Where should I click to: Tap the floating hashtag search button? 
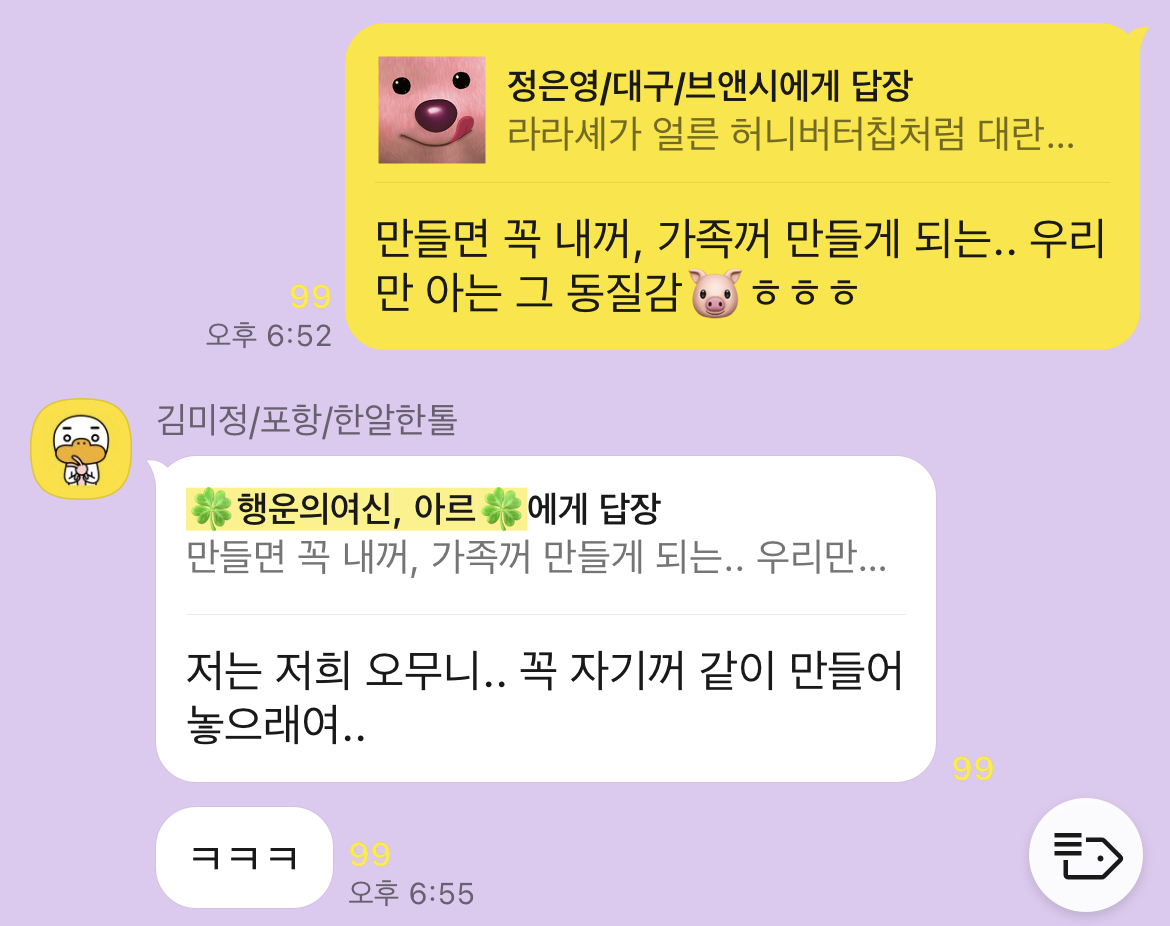pos(1085,854)
